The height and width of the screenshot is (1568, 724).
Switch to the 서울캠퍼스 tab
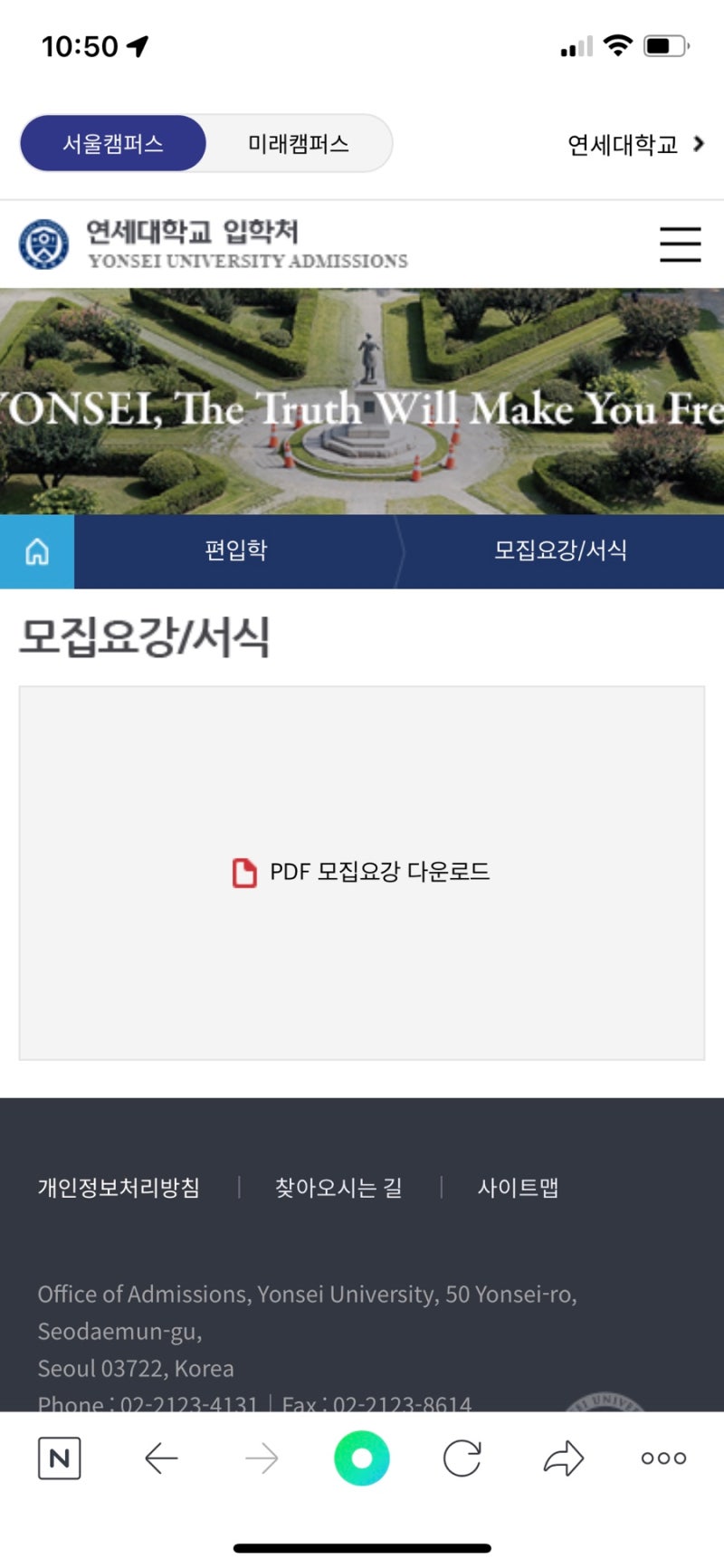pyautogui.click(x=113, y=144)
